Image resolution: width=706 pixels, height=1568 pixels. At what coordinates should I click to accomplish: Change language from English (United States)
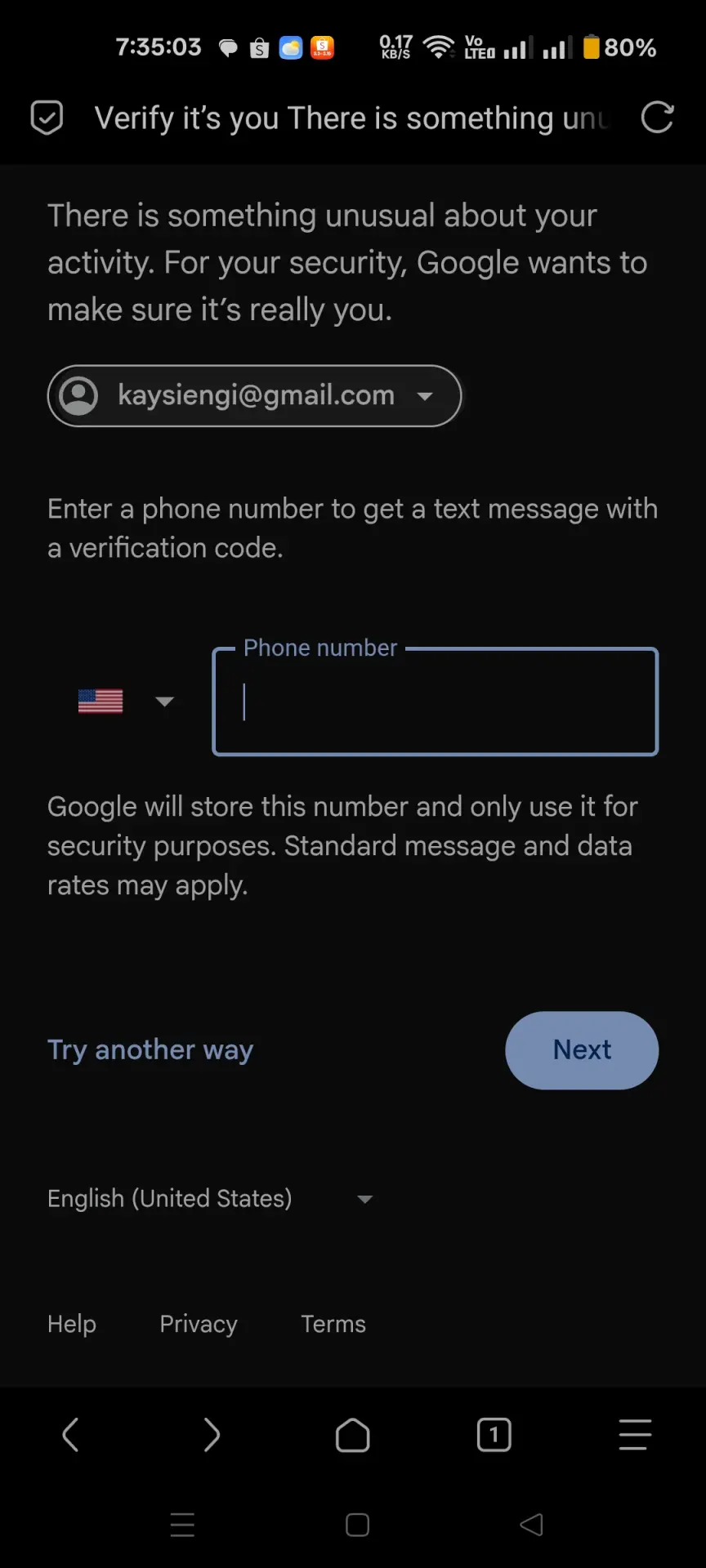coord(210,1199)
